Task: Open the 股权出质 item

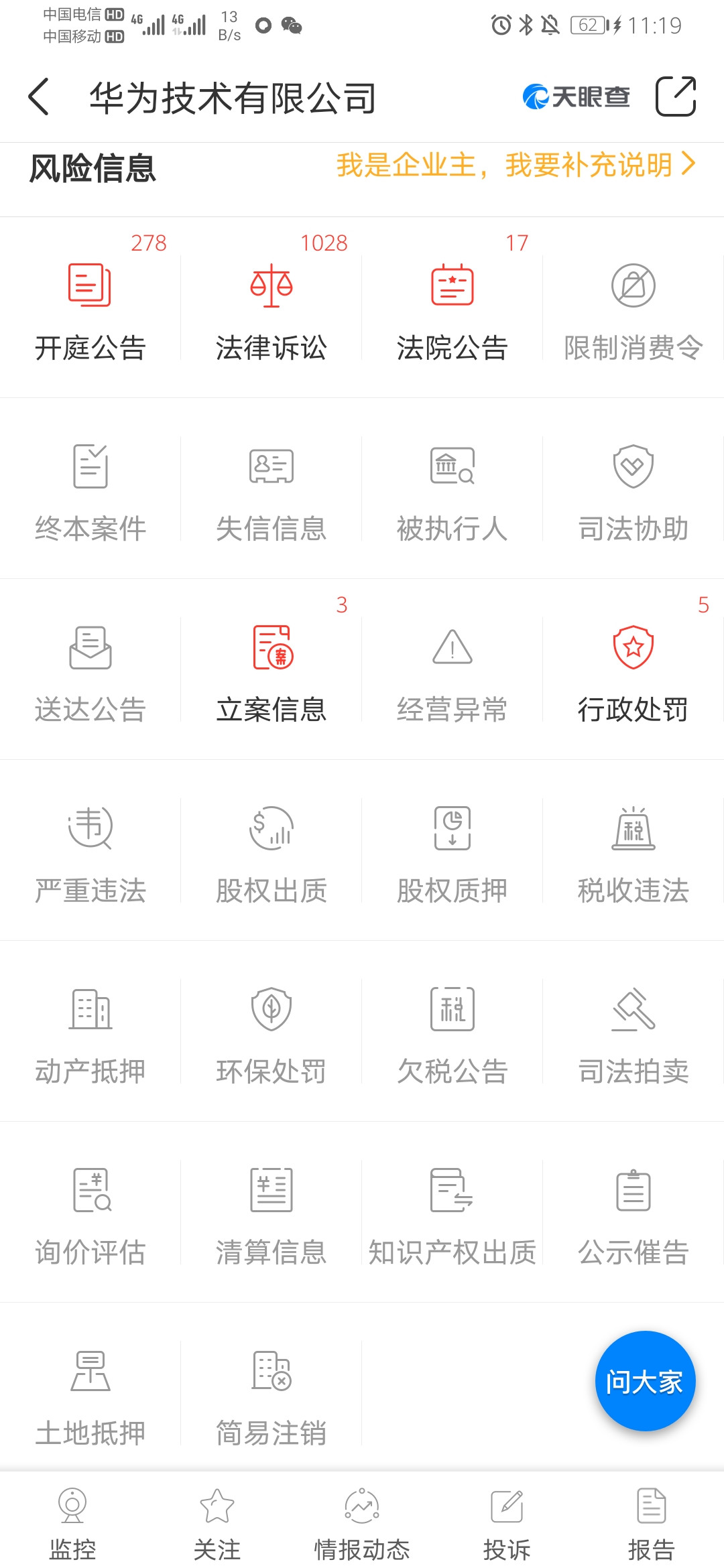Action: (271, 850)
